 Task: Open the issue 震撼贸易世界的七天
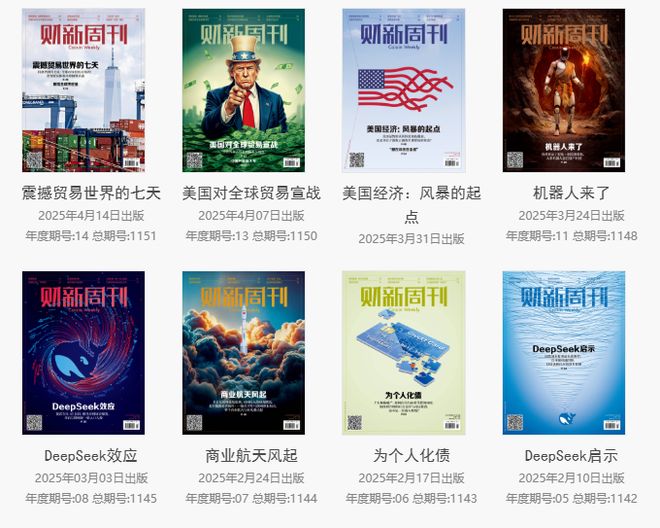(83, 90)
